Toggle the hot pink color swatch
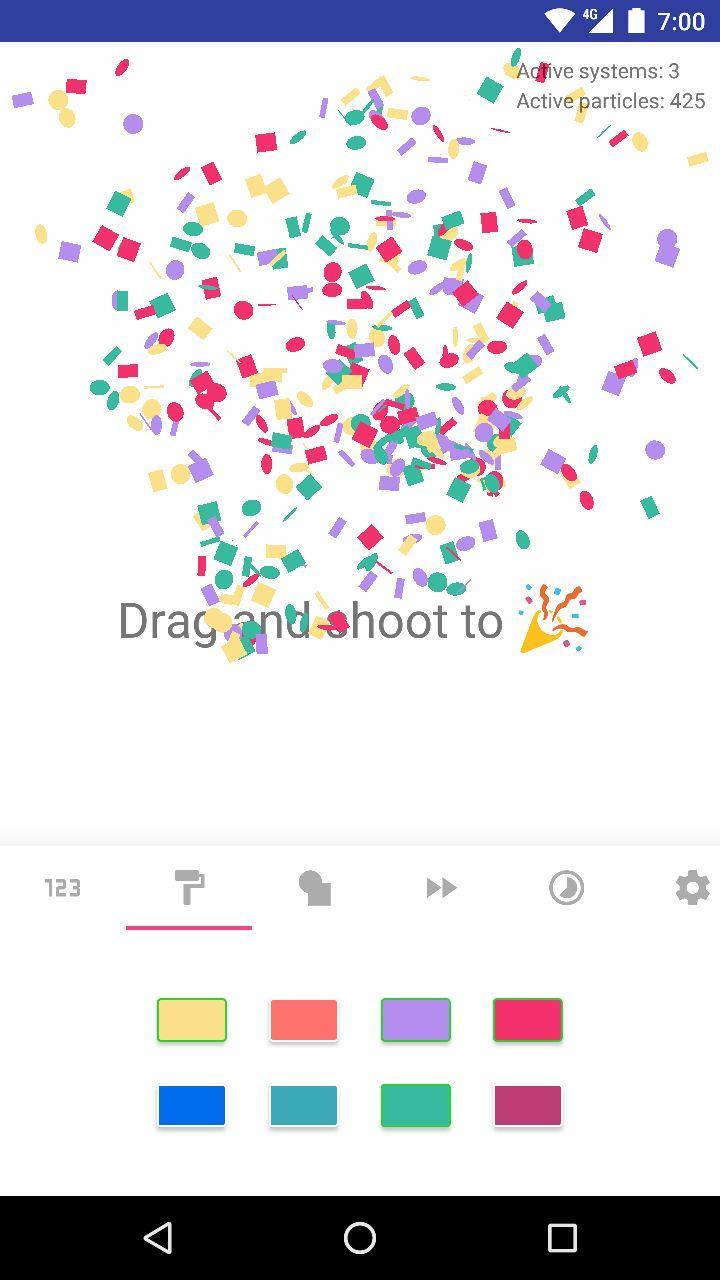The height and width of the screenshot is (1280, 720). (x=528, y=1020)
